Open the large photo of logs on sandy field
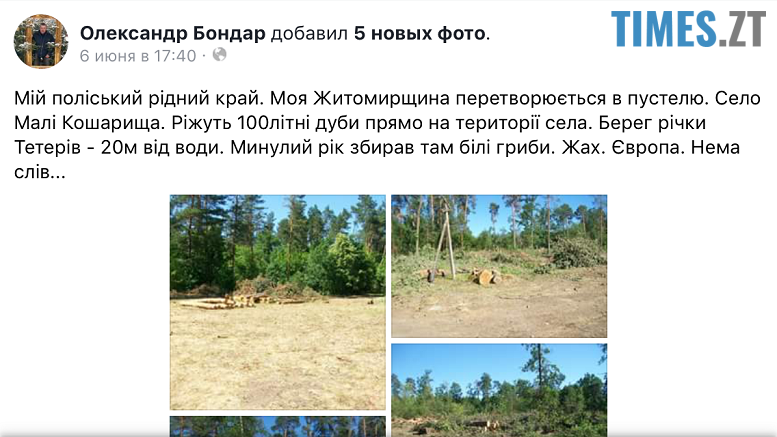Screen dimensions: 777x437 277,301
